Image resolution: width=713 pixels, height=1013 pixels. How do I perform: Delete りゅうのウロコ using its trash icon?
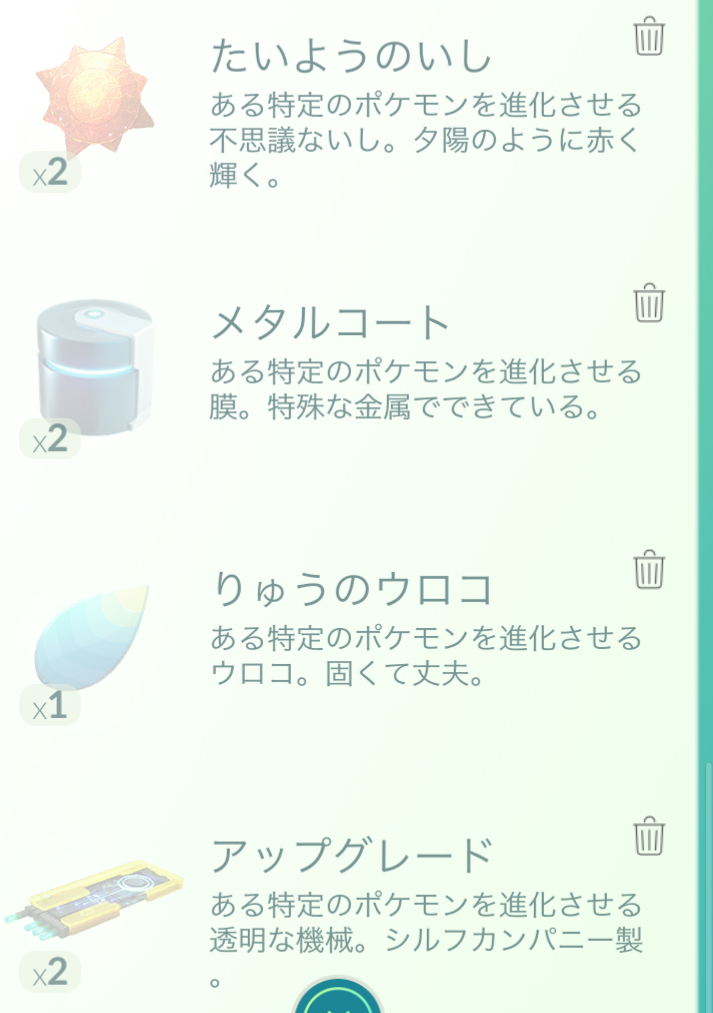click(649, 569)
